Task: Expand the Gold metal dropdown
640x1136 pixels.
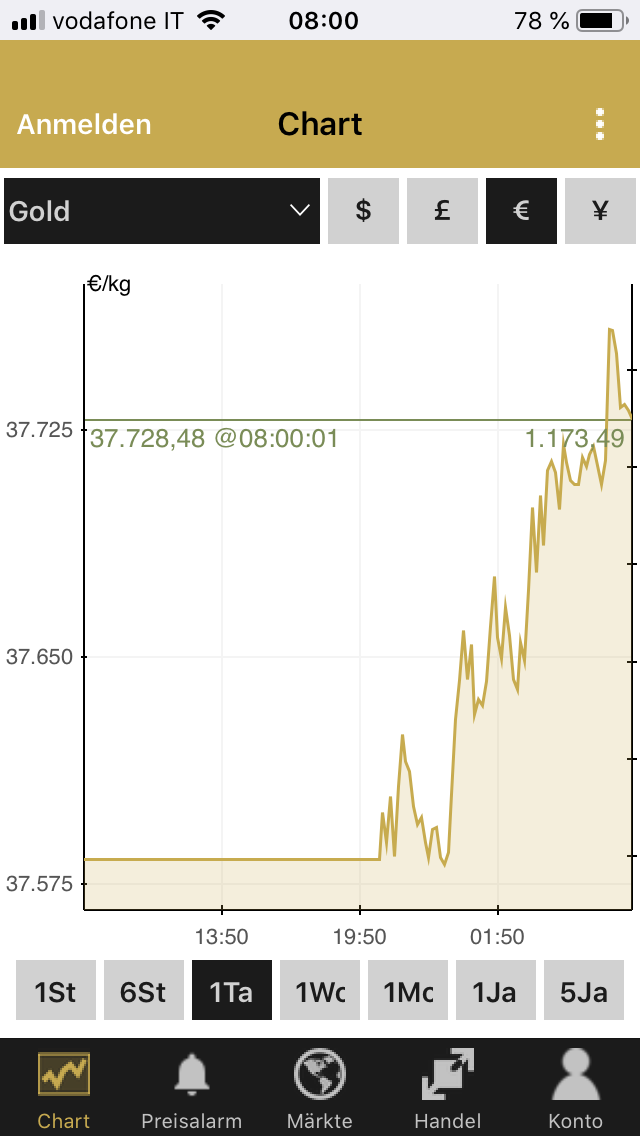Action: [162, 211]
